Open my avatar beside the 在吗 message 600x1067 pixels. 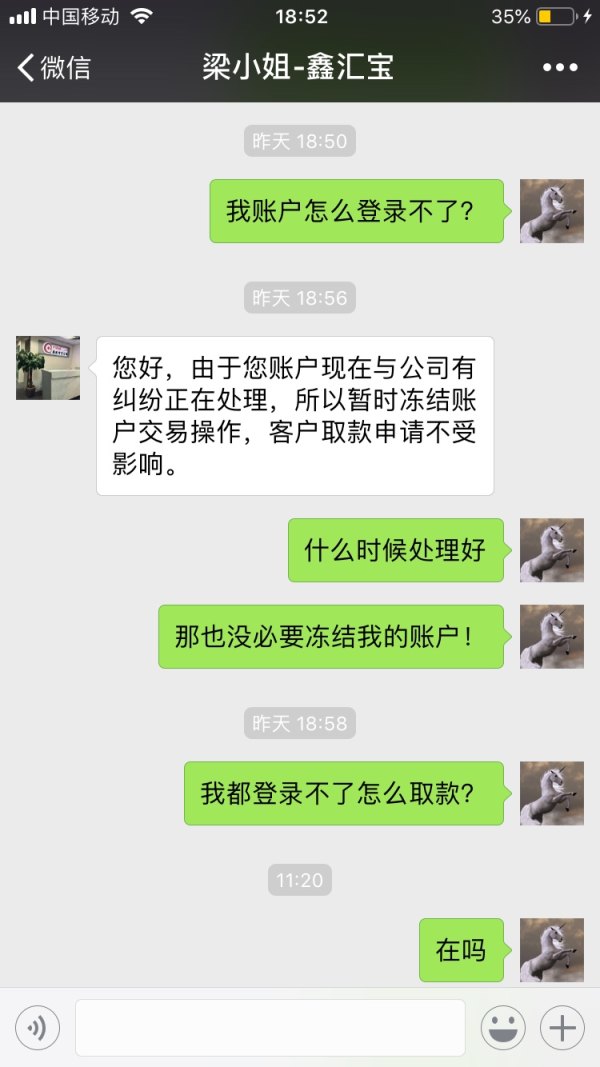[x=551, y=950]
